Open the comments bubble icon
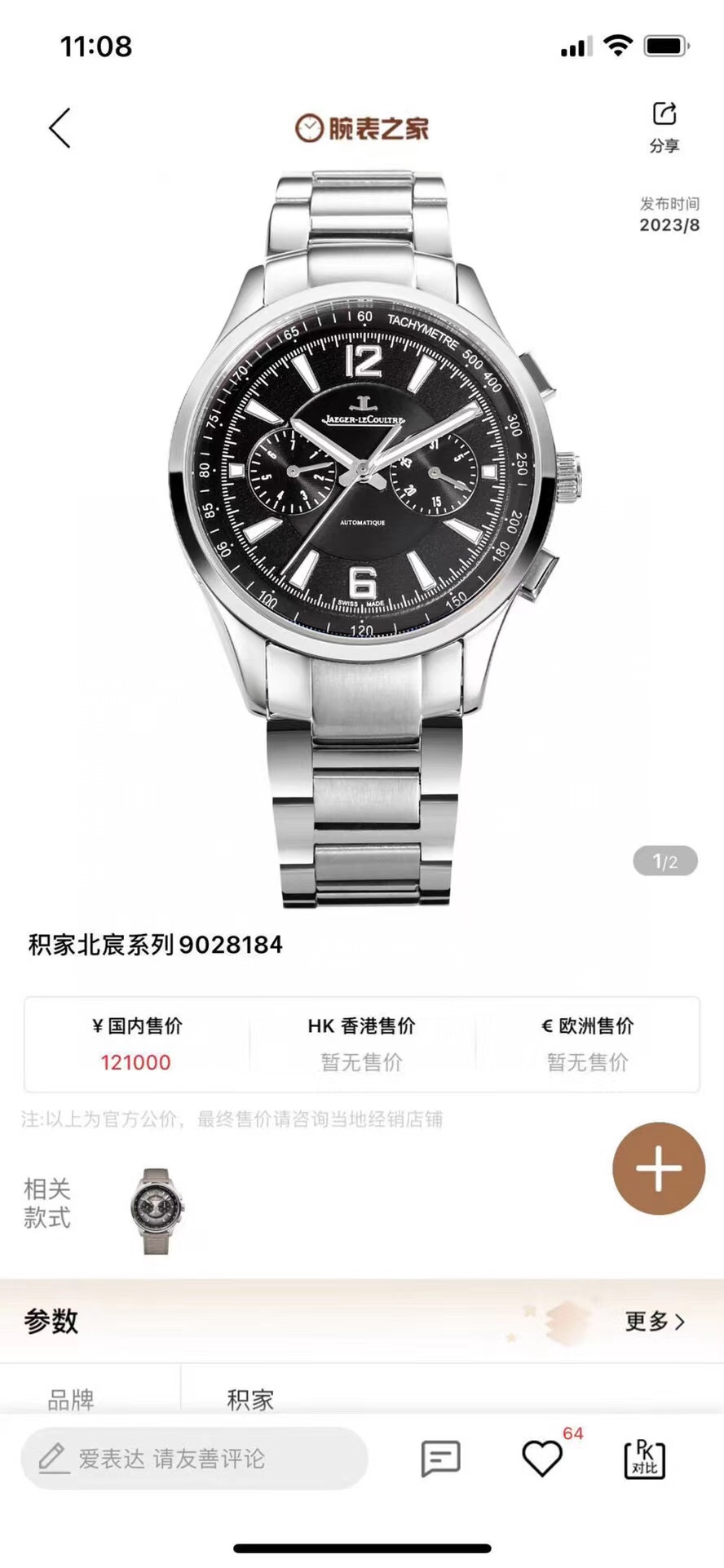 pyautogui.click(x=439, y=1457)
